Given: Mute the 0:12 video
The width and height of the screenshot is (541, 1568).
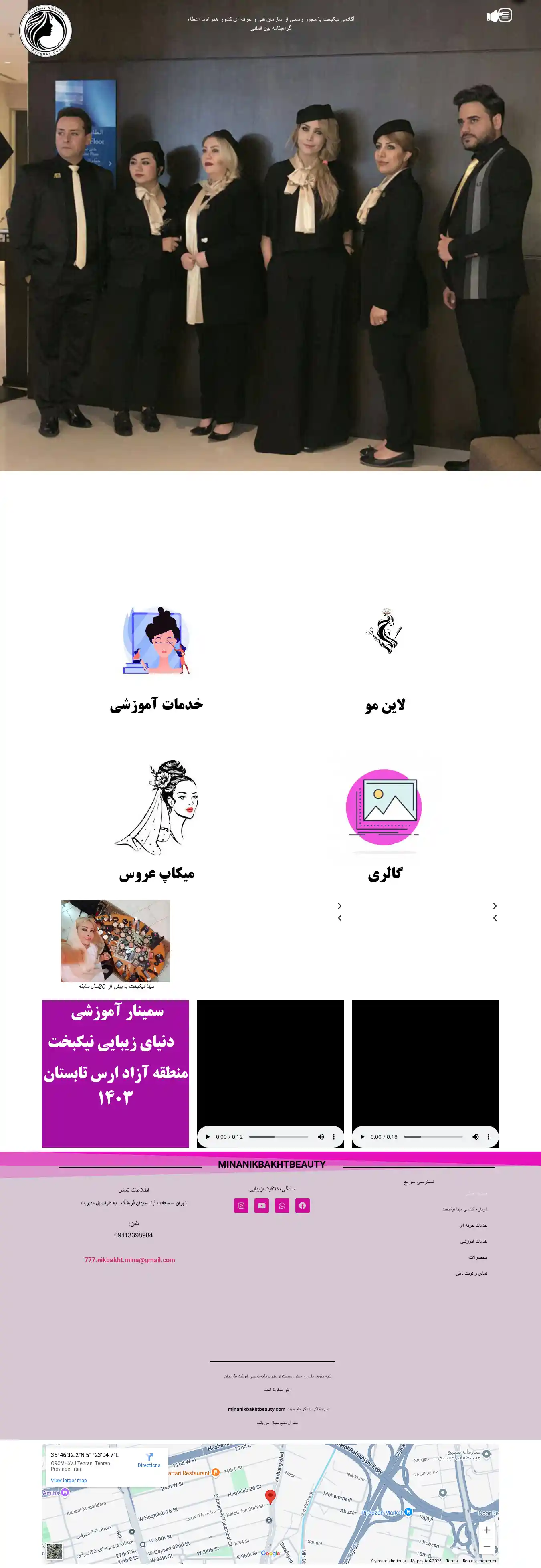Looking at the screenshot, I should (321, 1136).
